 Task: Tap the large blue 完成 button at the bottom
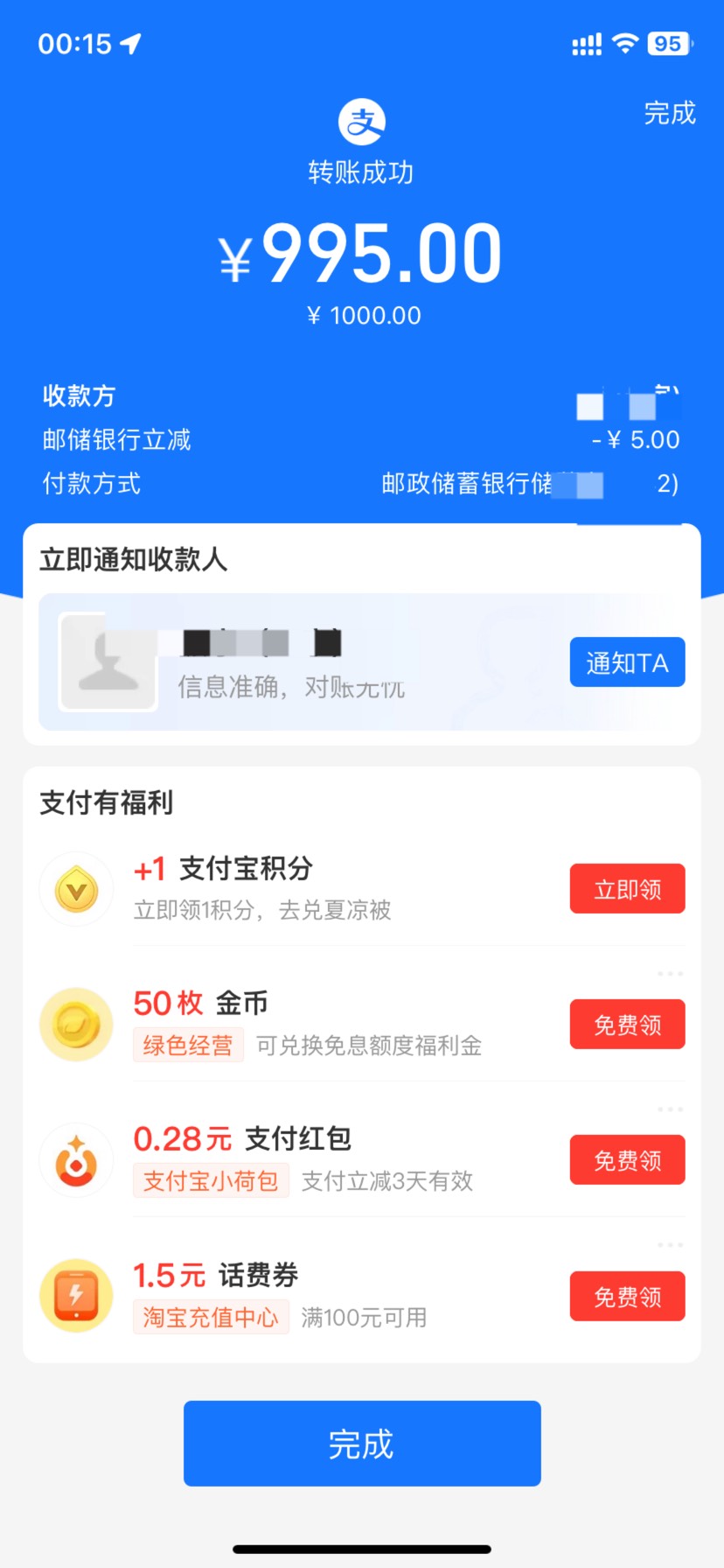point(362,1444)
